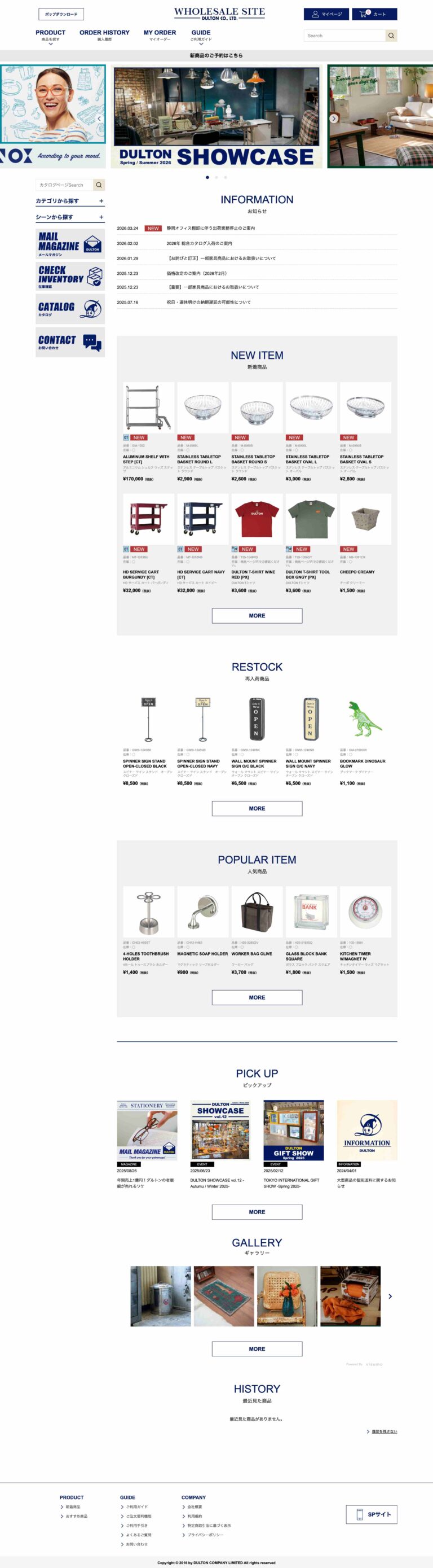Open the shopping cart
This screenshot has height=1568, width=433.
point(374,14)
